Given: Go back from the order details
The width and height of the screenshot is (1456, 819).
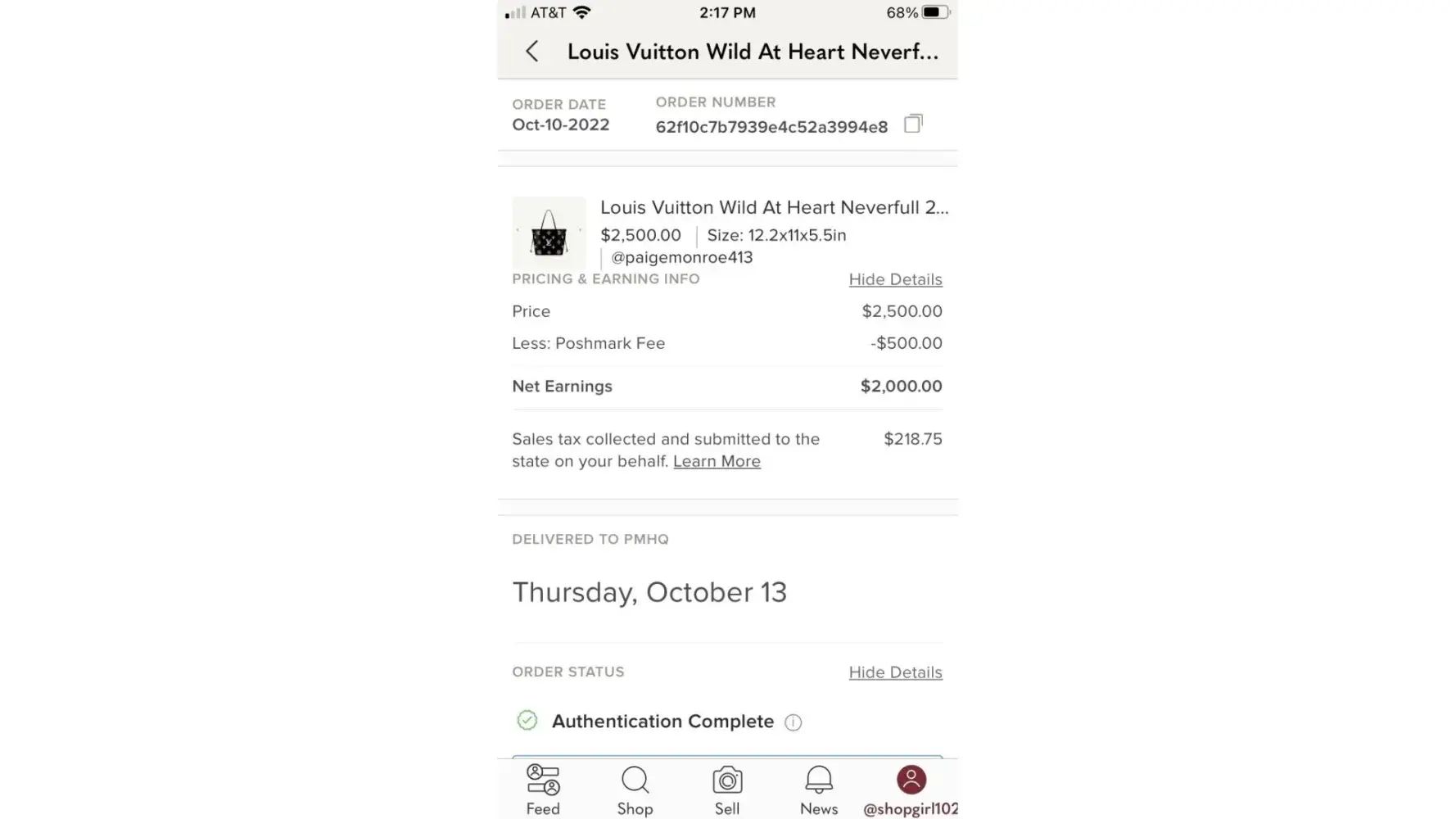Looking at the screenshot, I should click(x=532, y=52).
